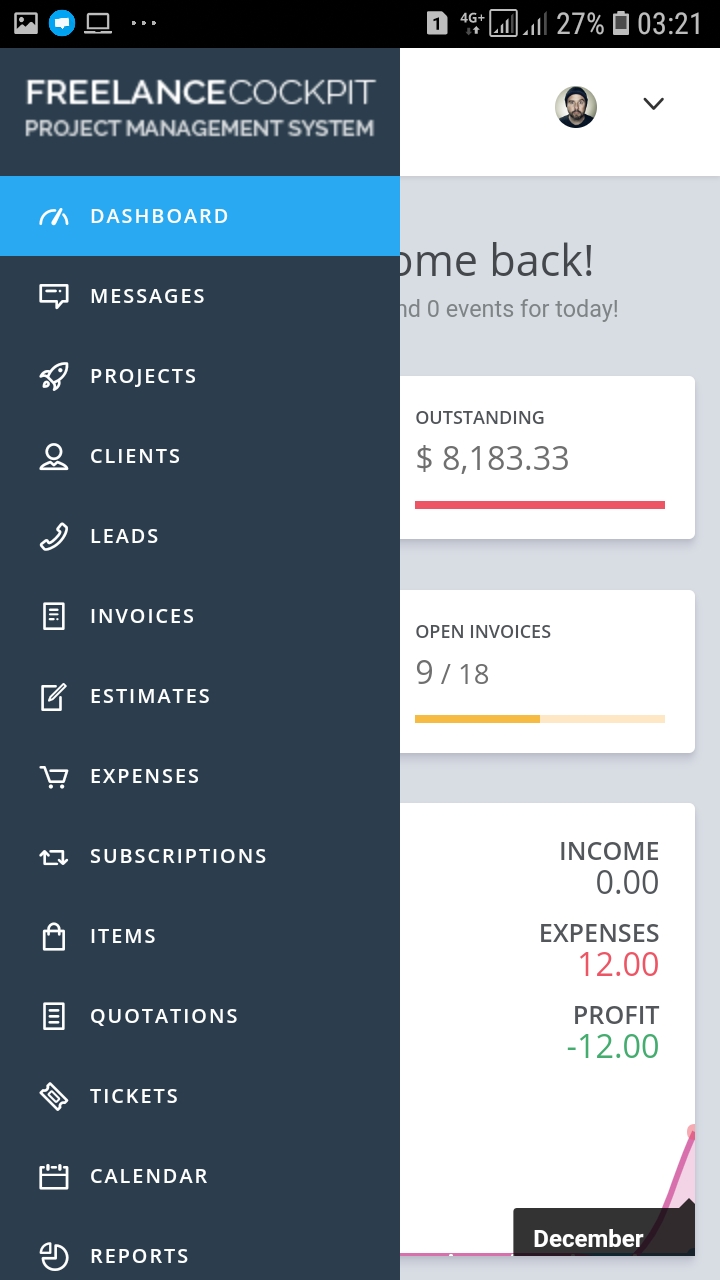Open the Open Invoices card
The height and width of the screenshot is (1280, 720).
(546, 672)
